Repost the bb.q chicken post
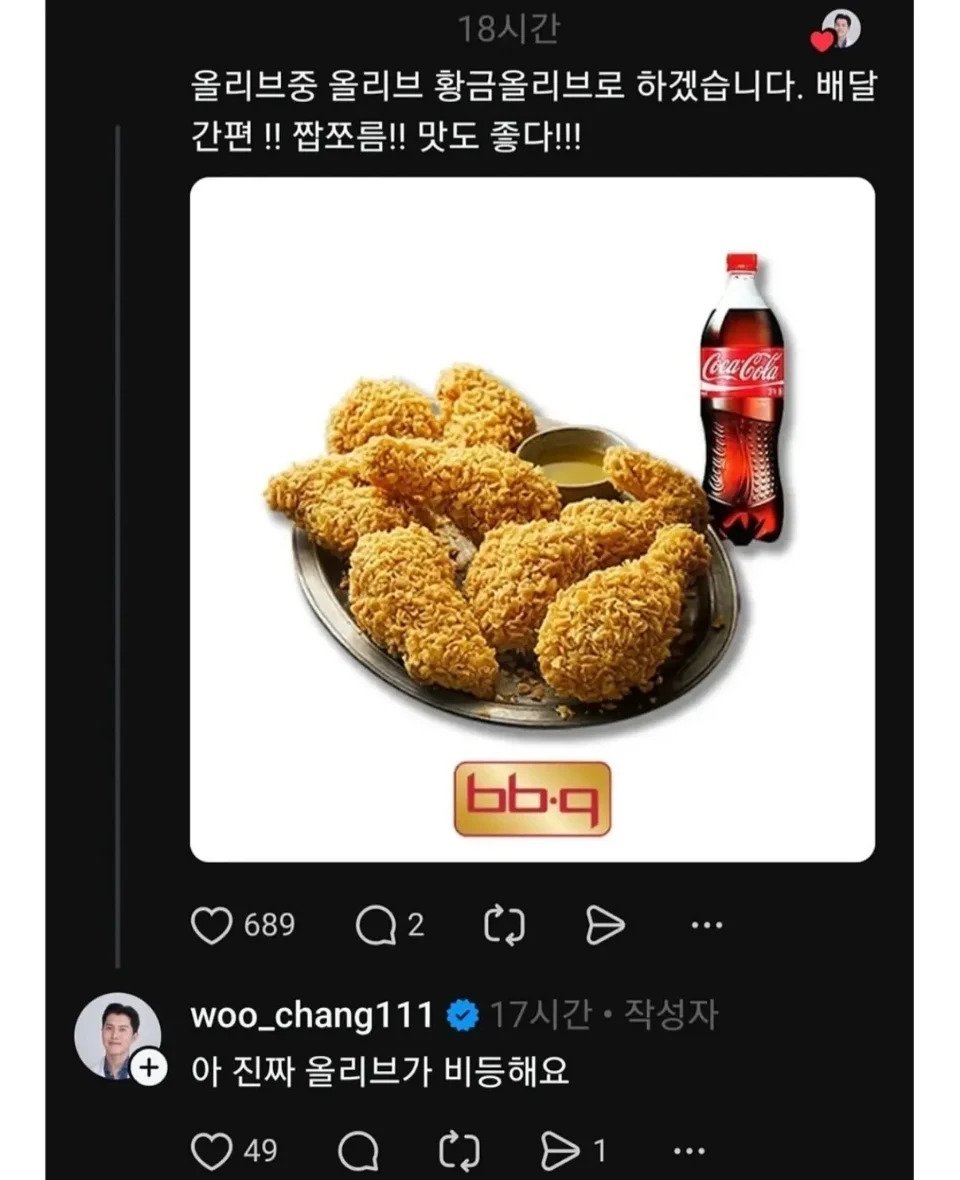 click(x=505, y=927)
